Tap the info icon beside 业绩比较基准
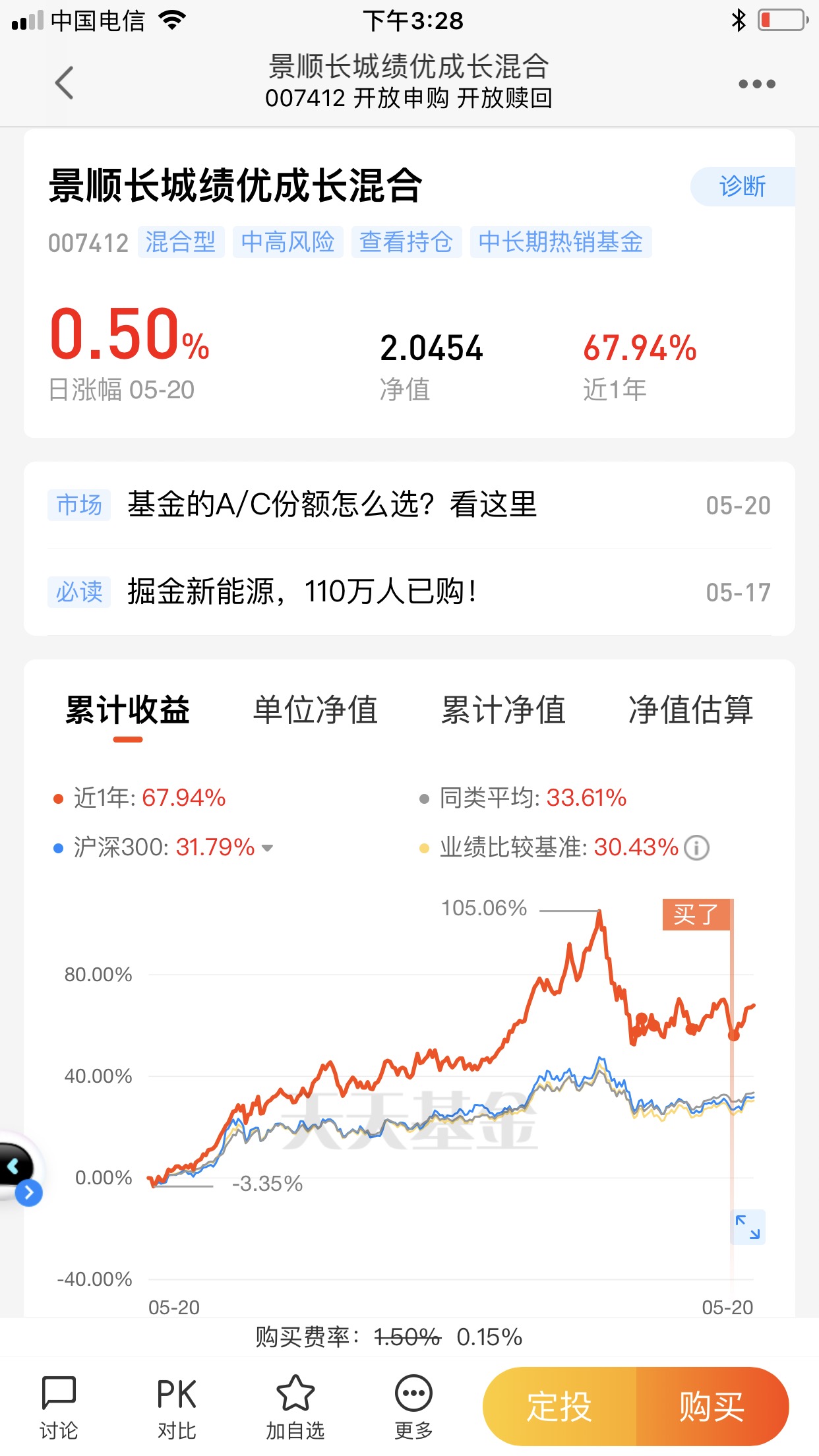This screenshot has width=819, height=1456. click(x=697, y=847)
